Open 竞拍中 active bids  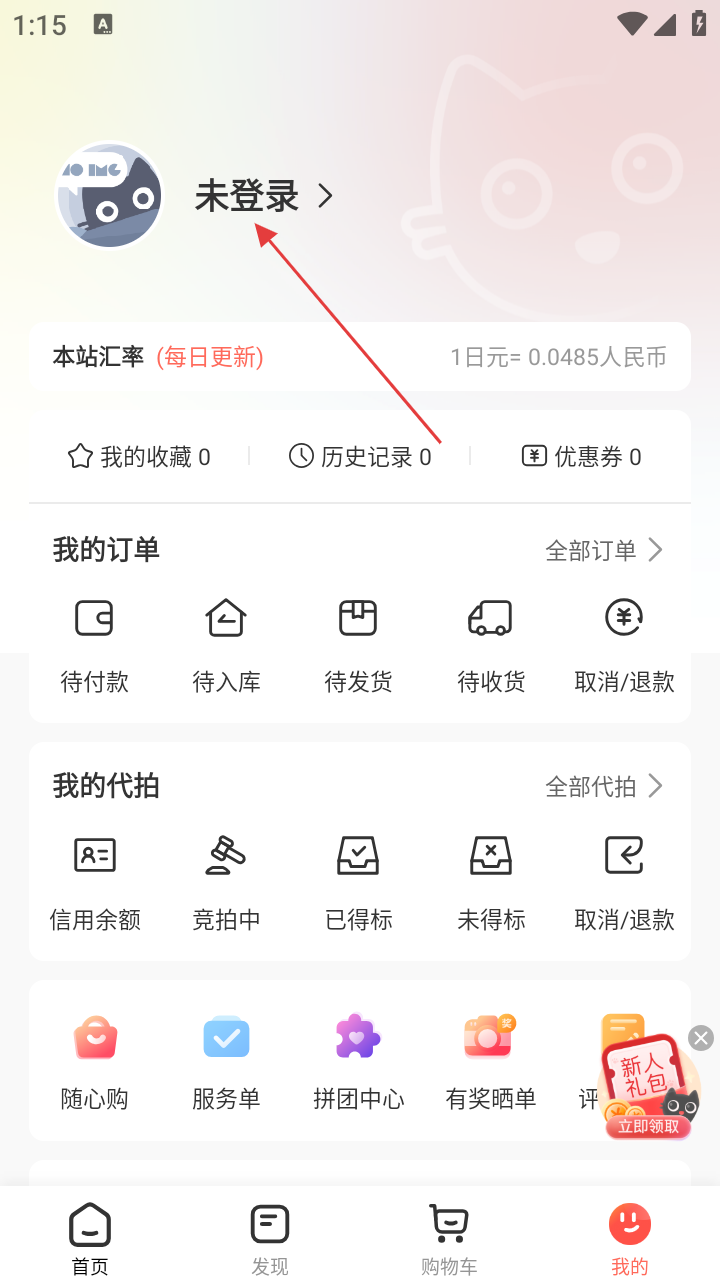click(226, 880)
